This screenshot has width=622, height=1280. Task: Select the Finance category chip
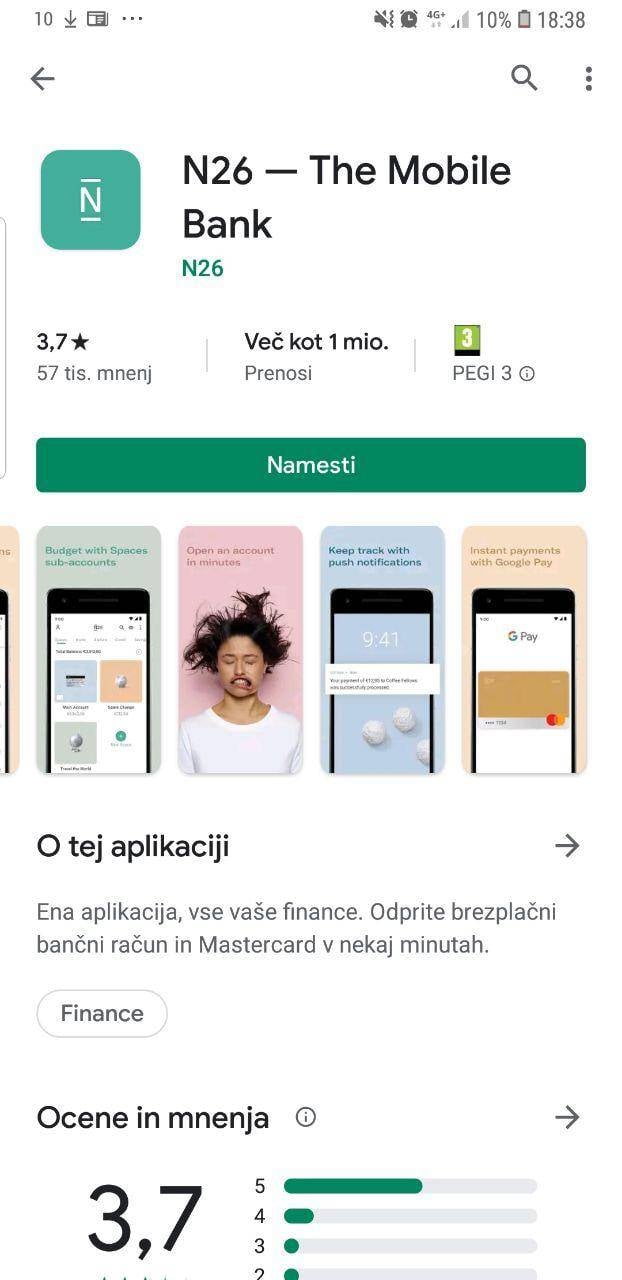(x=102, y=1013)
